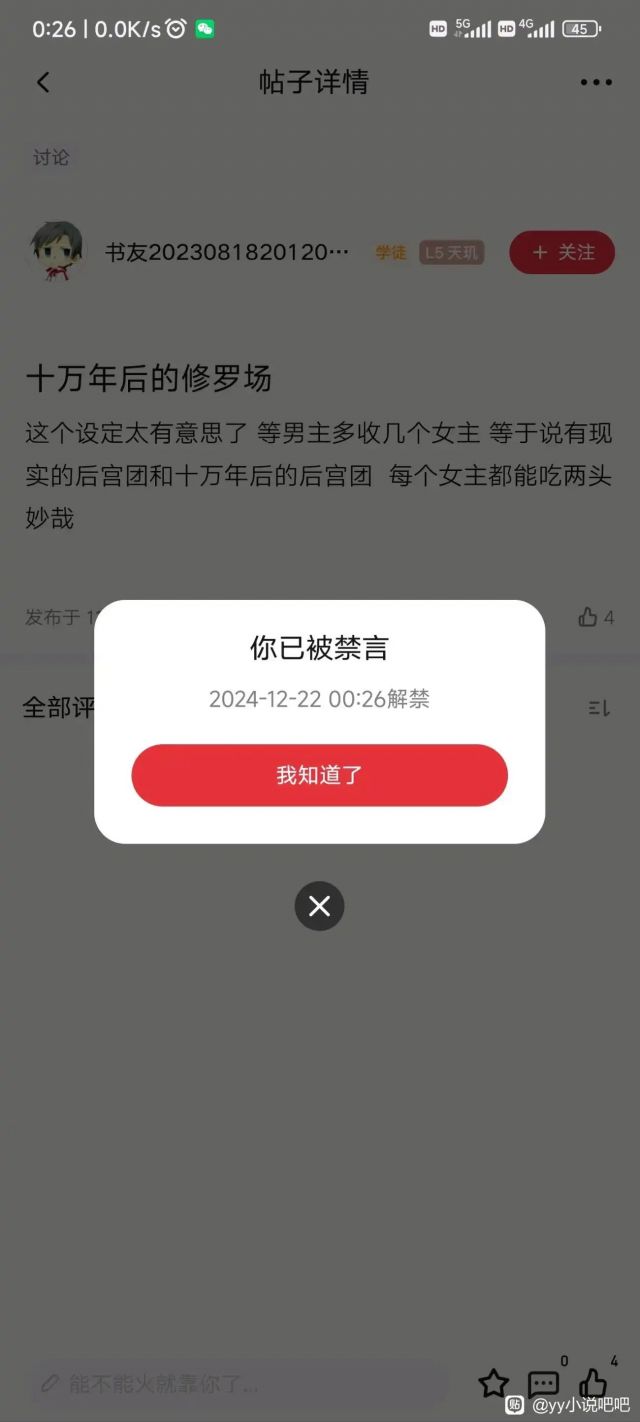Favorite this post with the star icon

pyautogui.click(x=493, y=1384)
